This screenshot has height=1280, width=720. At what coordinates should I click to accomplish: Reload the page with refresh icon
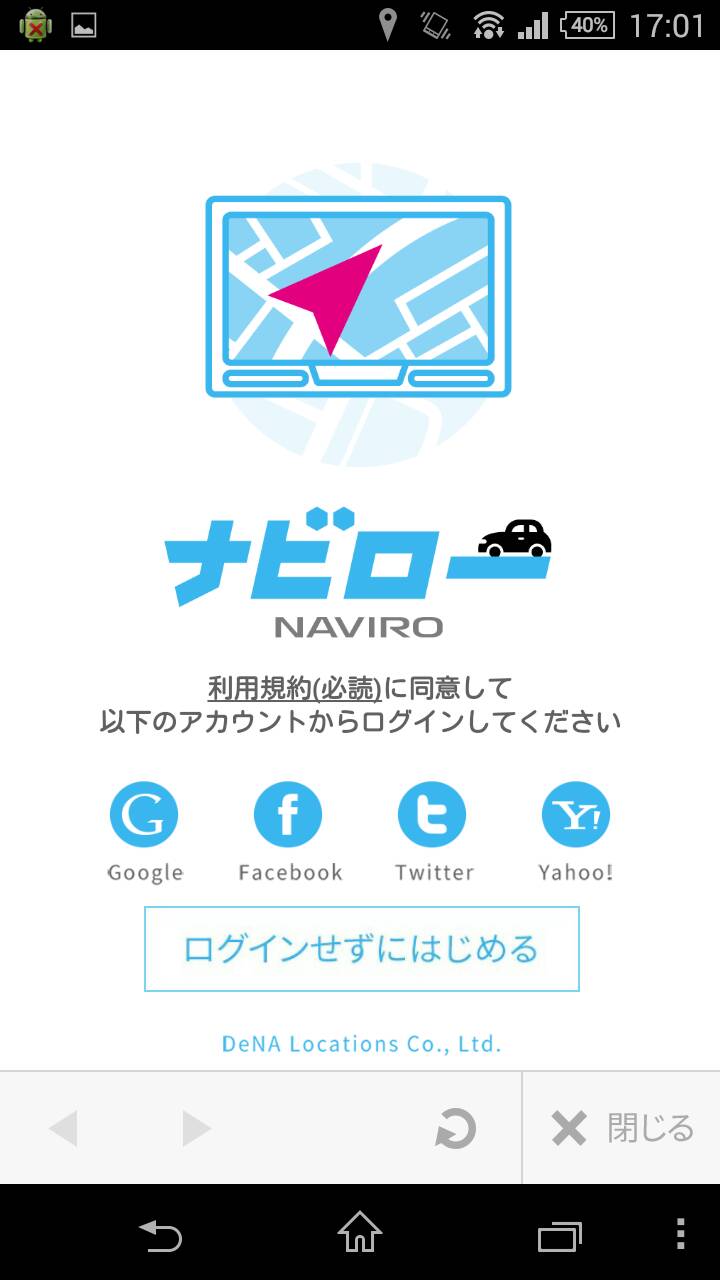[455, 1129]
